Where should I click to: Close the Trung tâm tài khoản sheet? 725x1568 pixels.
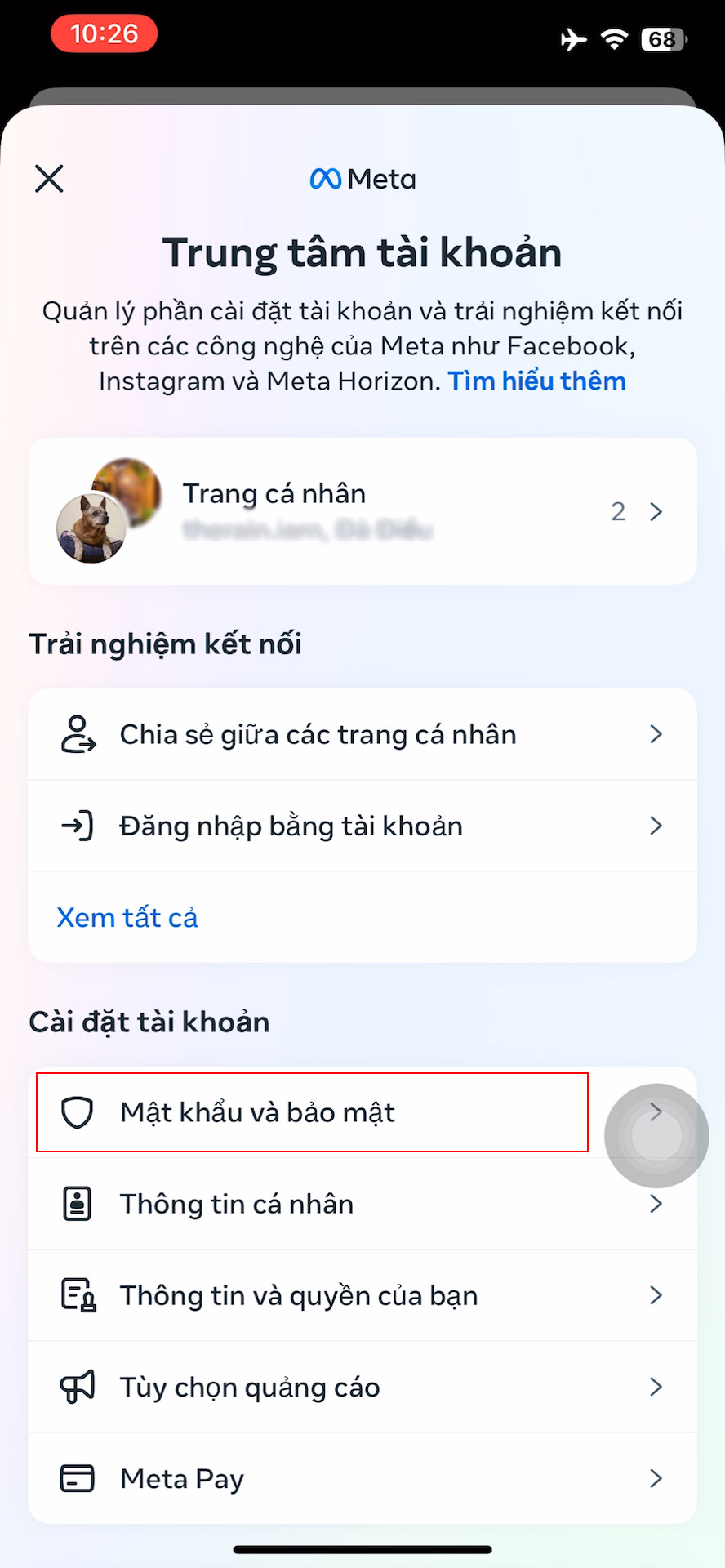(x=49, y=178)
